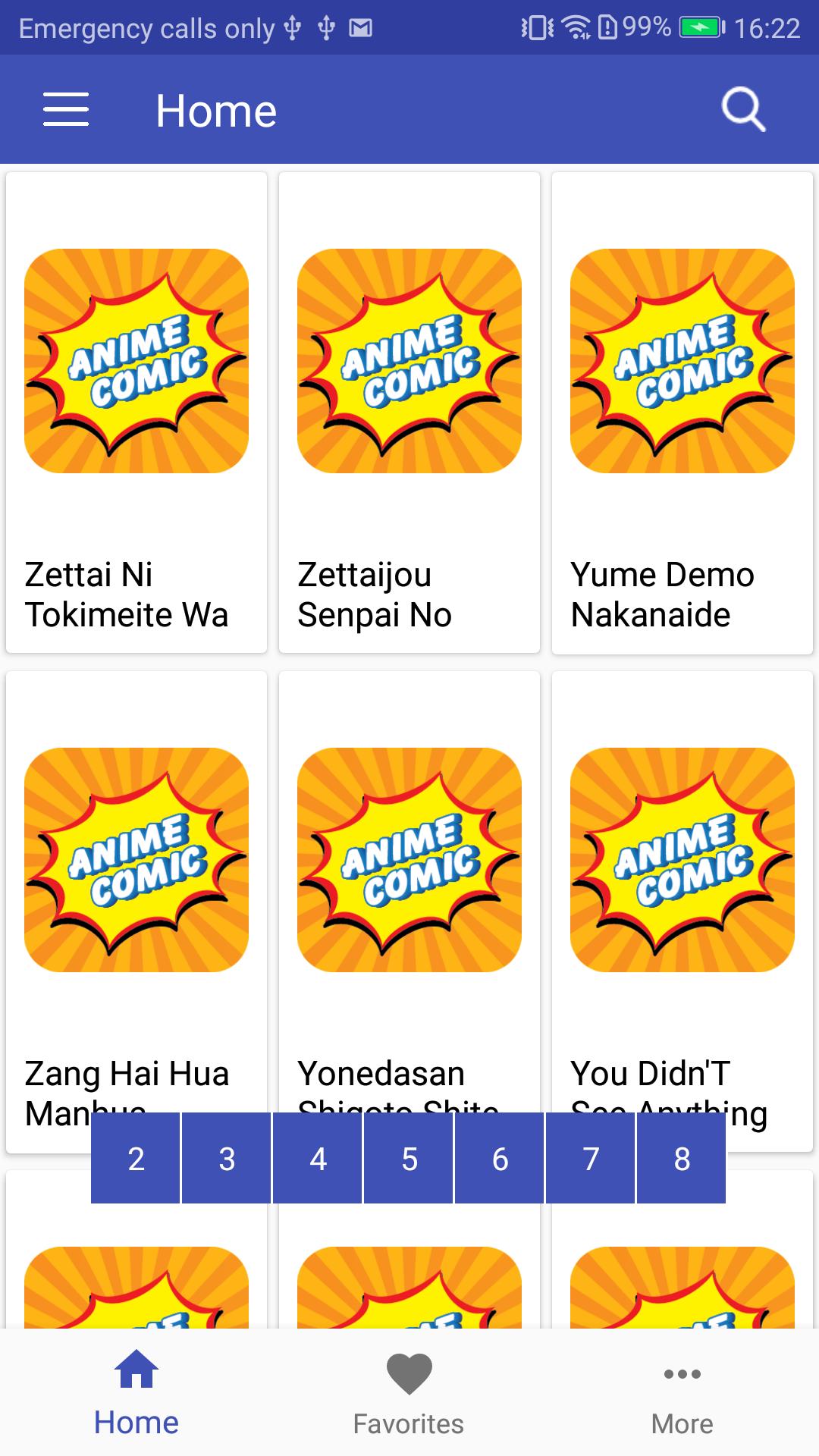Open the Zettai Ni Tokimeite Wa comic
The image size is (819, 1456).
(x=136, y=413)
